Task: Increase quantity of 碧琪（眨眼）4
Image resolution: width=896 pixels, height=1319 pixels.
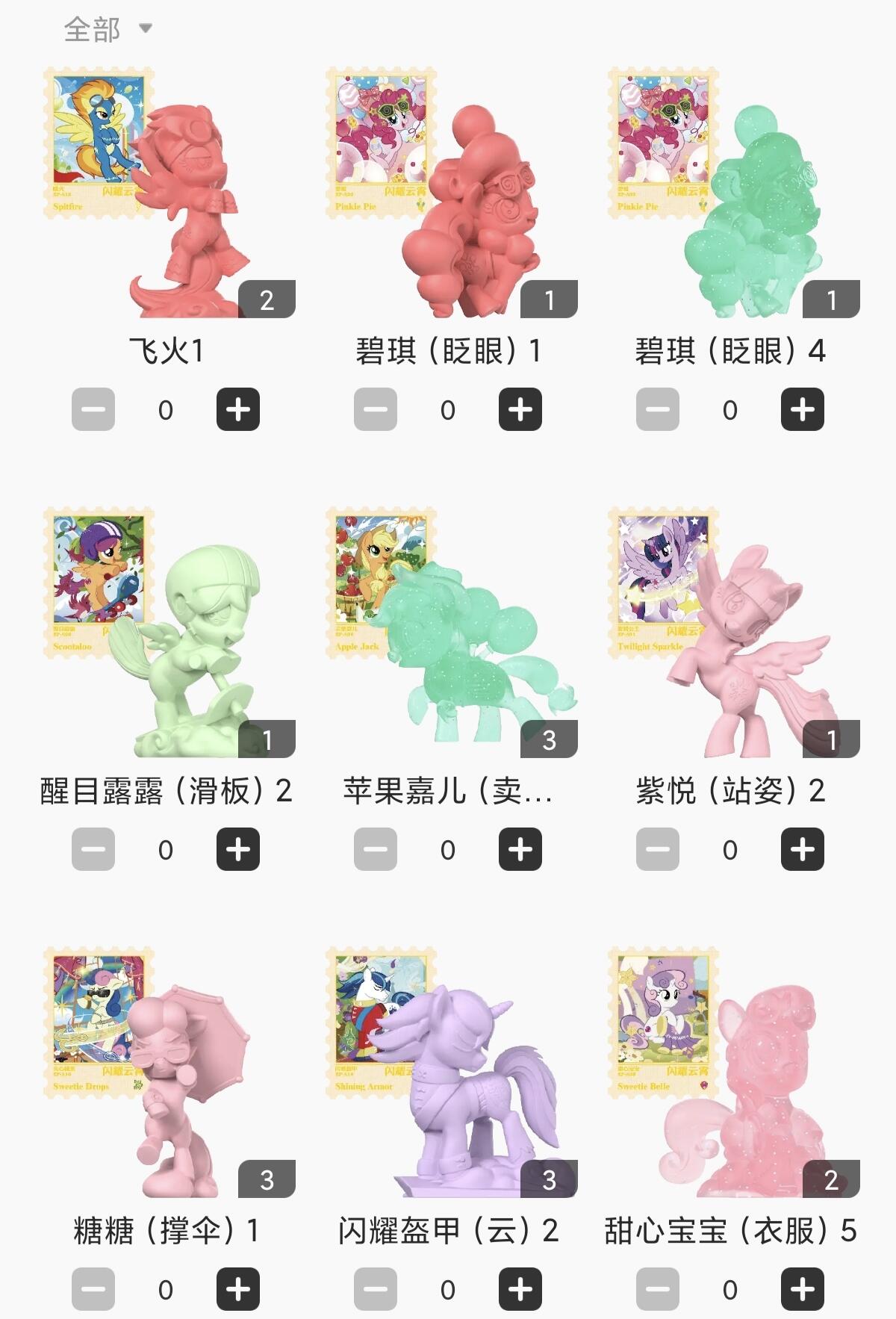Action: coord(803,409)
